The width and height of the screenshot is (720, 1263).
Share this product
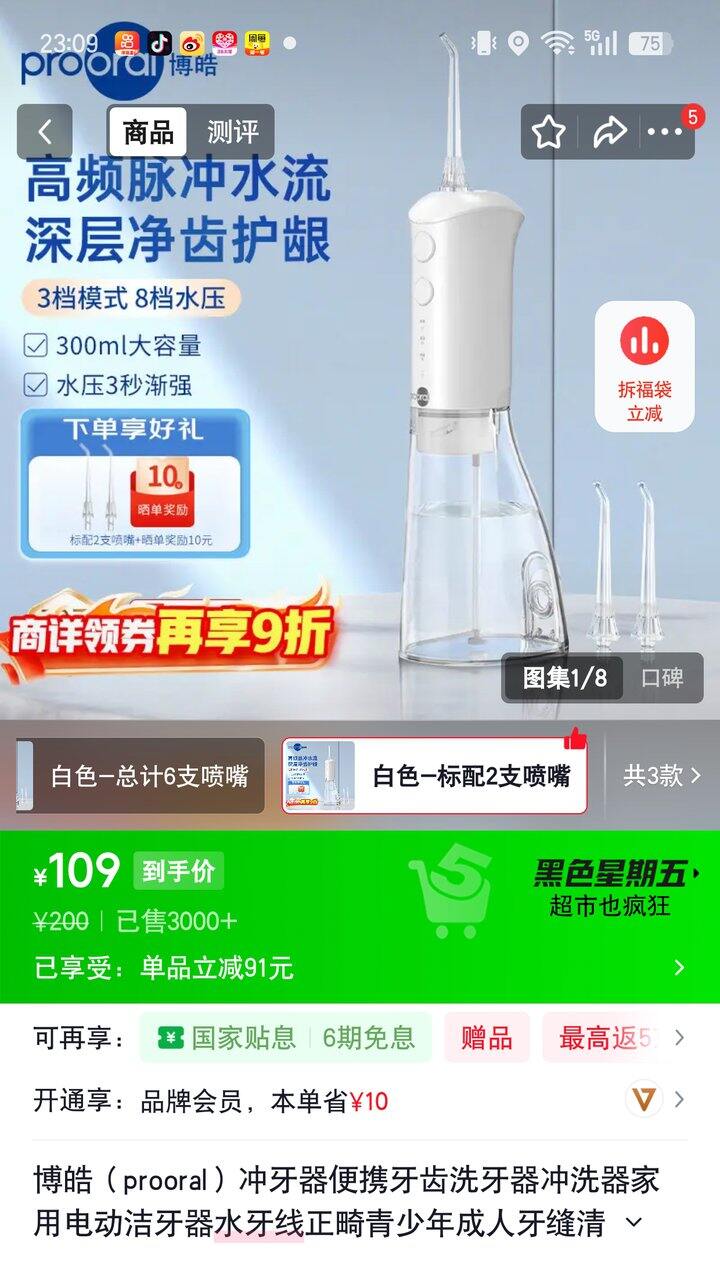pos(609,132)
